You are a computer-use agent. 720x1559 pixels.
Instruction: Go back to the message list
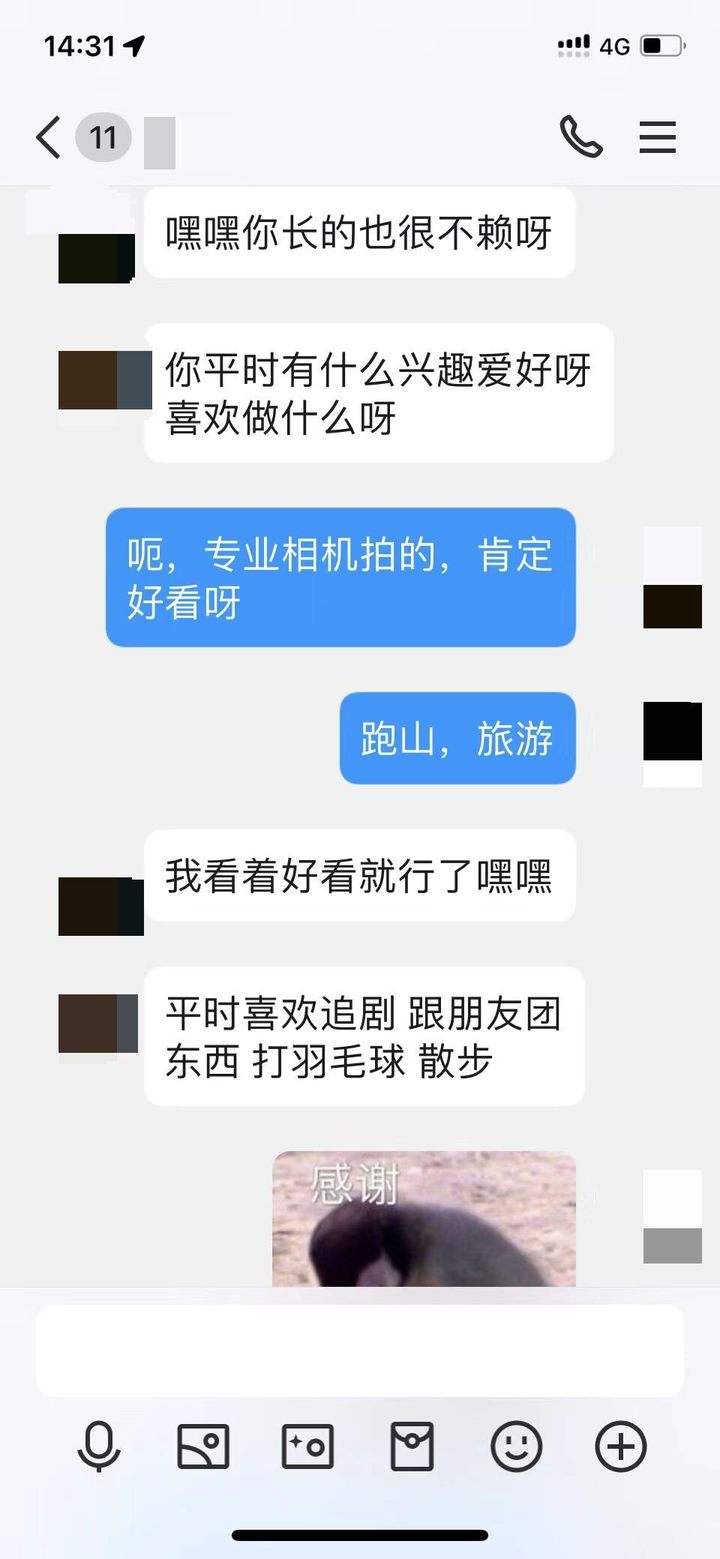(48, 137)
